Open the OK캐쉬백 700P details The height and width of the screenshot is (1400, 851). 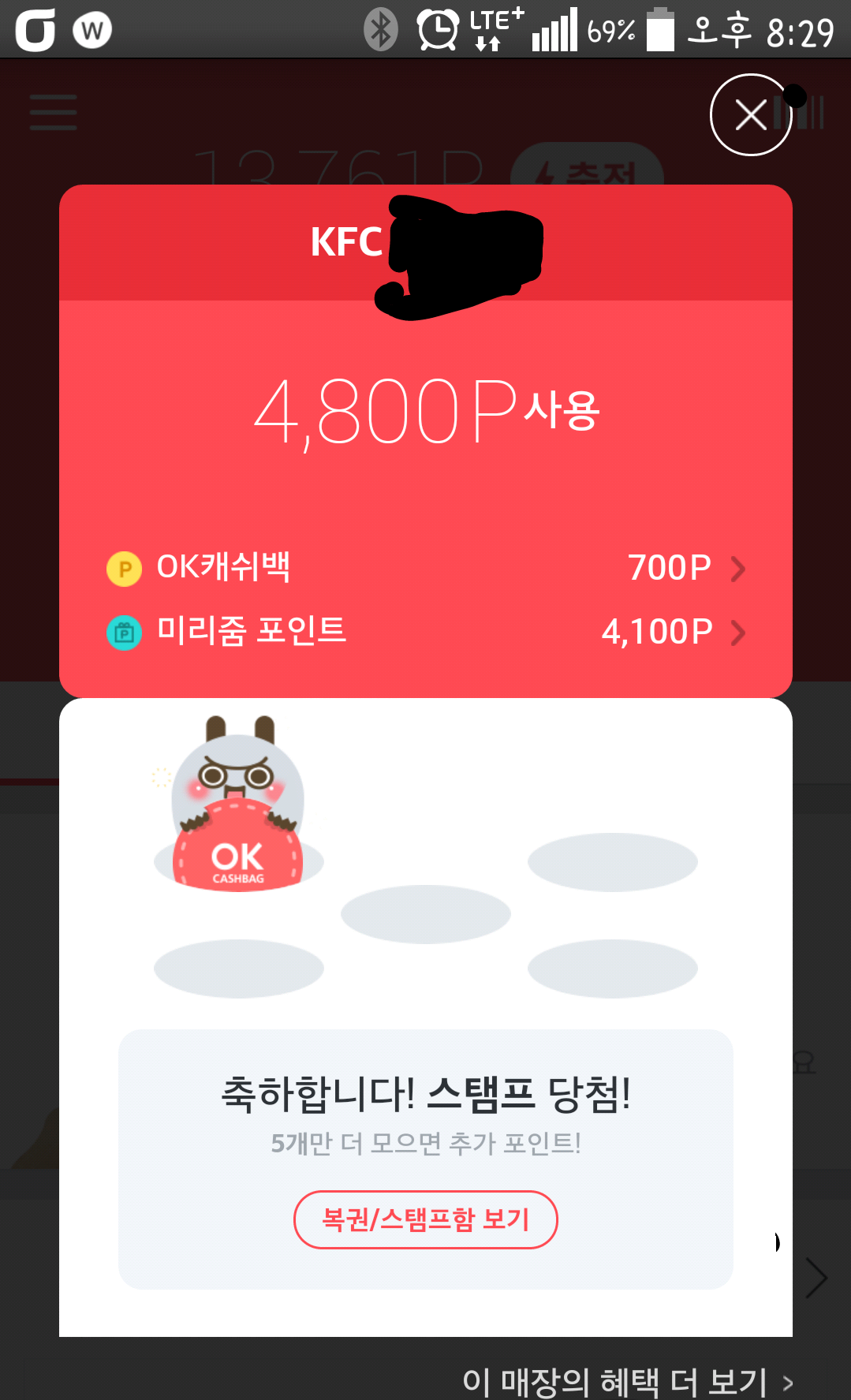click(685, 568)
